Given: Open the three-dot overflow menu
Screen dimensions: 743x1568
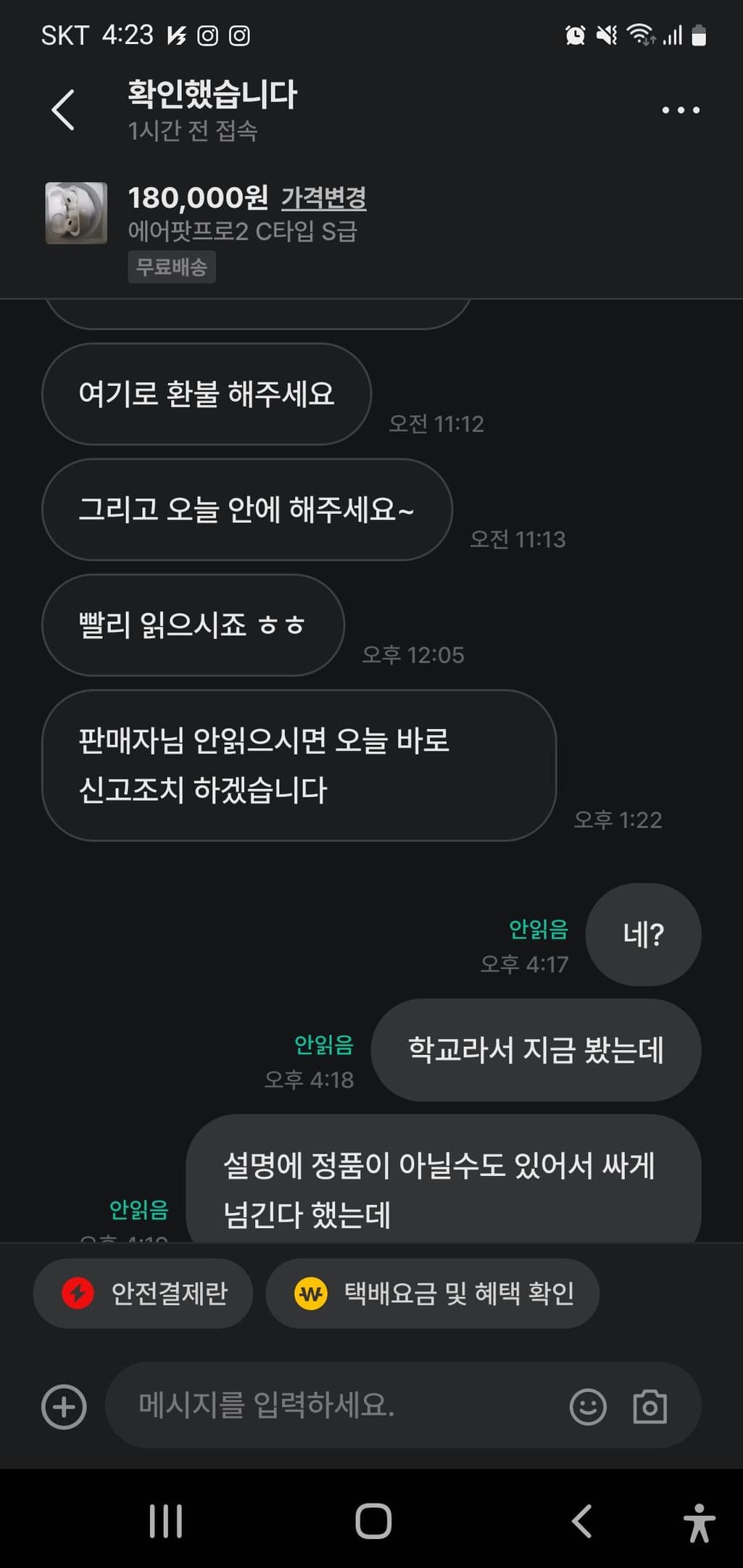Looking at the screenshot, I should point(681,110).
